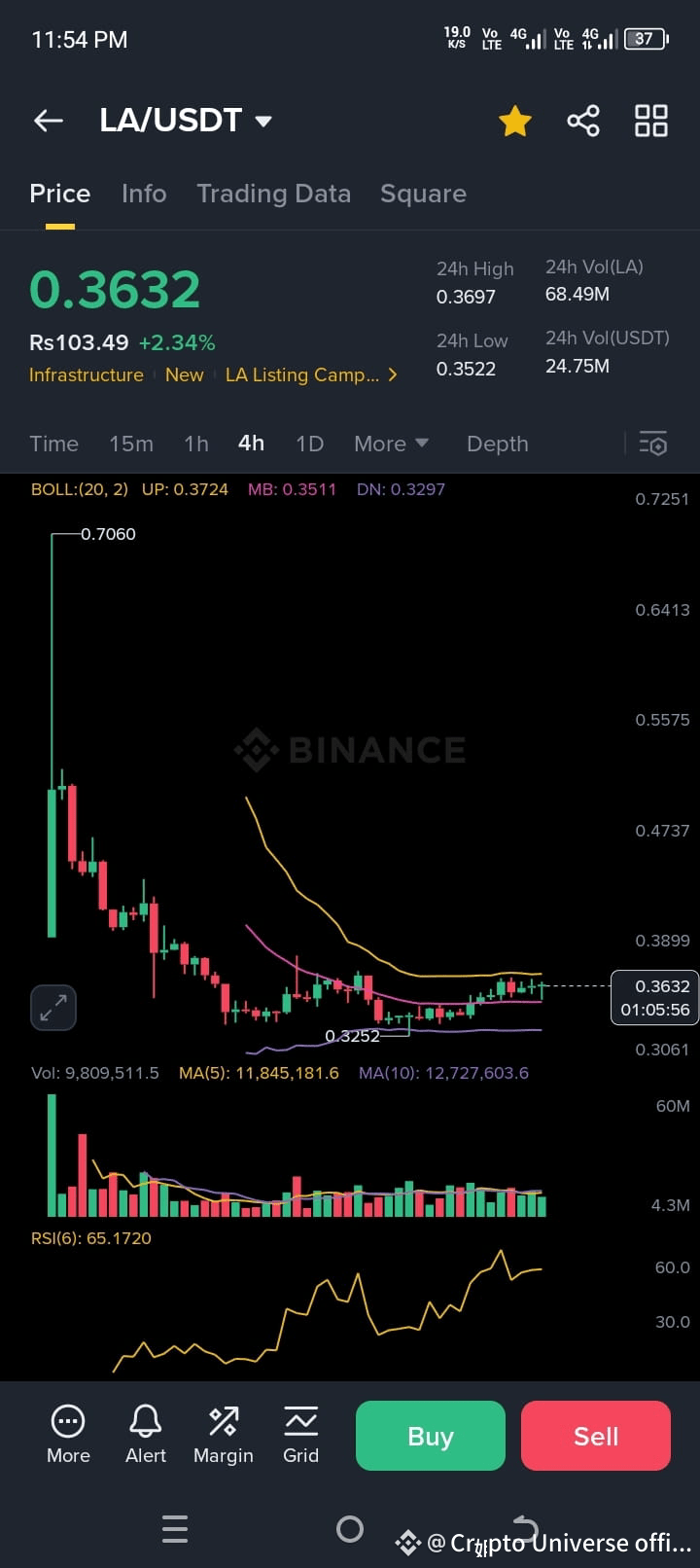Open the LA Listing Campaign chevron link
Screen dimensions: 700x1568
click(x=393, y=374)
